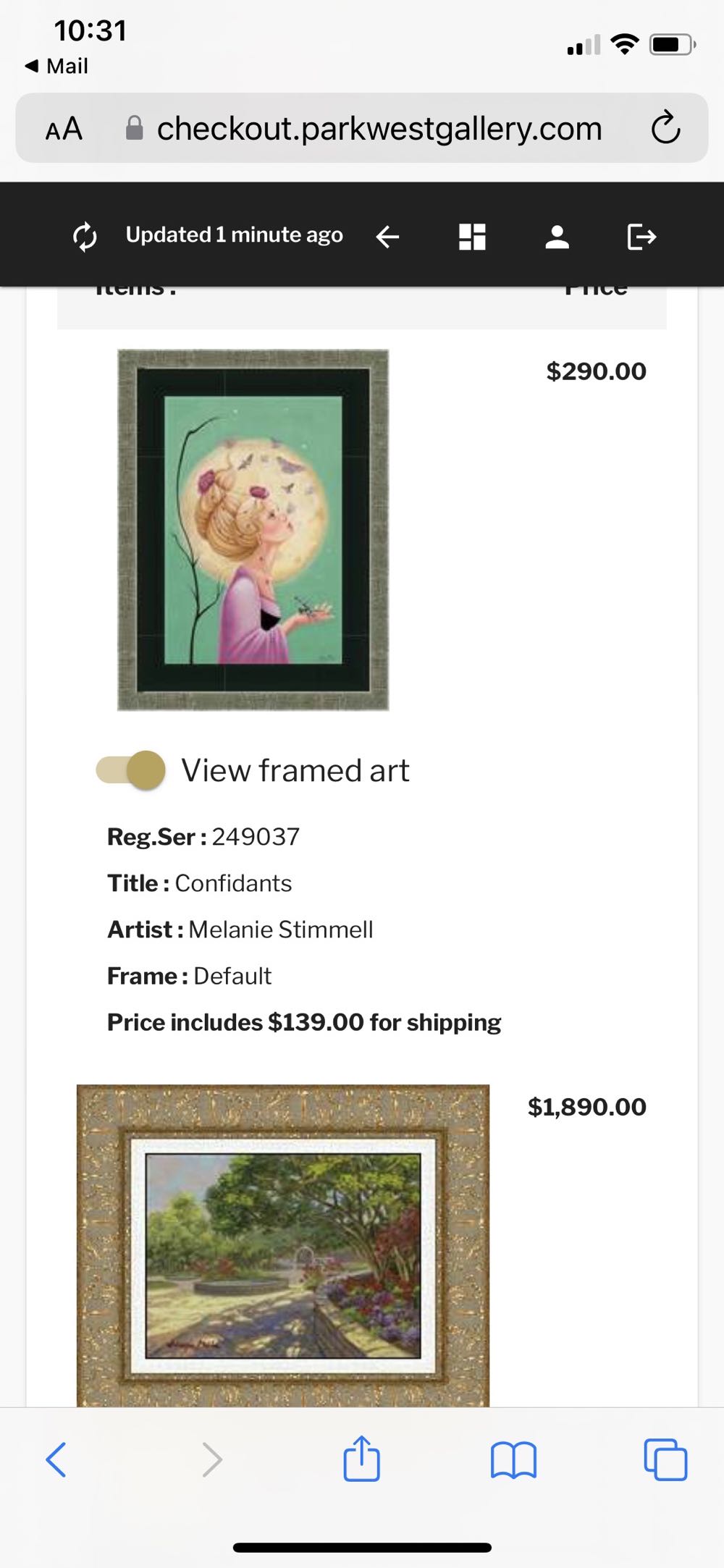Image resolution: width=724 pixels, height=1568 pixels.
Task: Reload the page in Safari
Action: point(665,128)
